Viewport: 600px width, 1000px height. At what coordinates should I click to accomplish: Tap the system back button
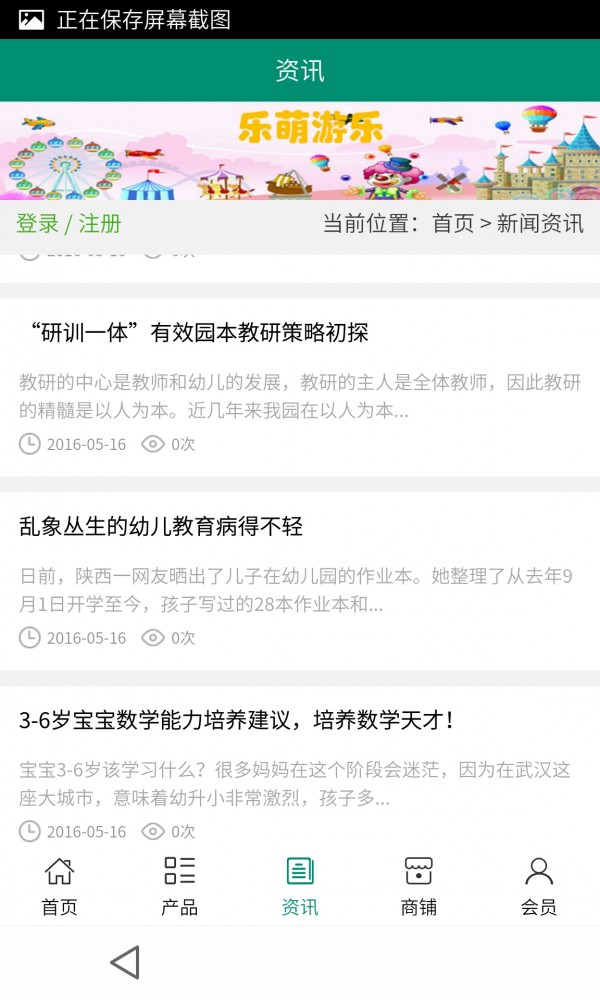pos(125,962)
